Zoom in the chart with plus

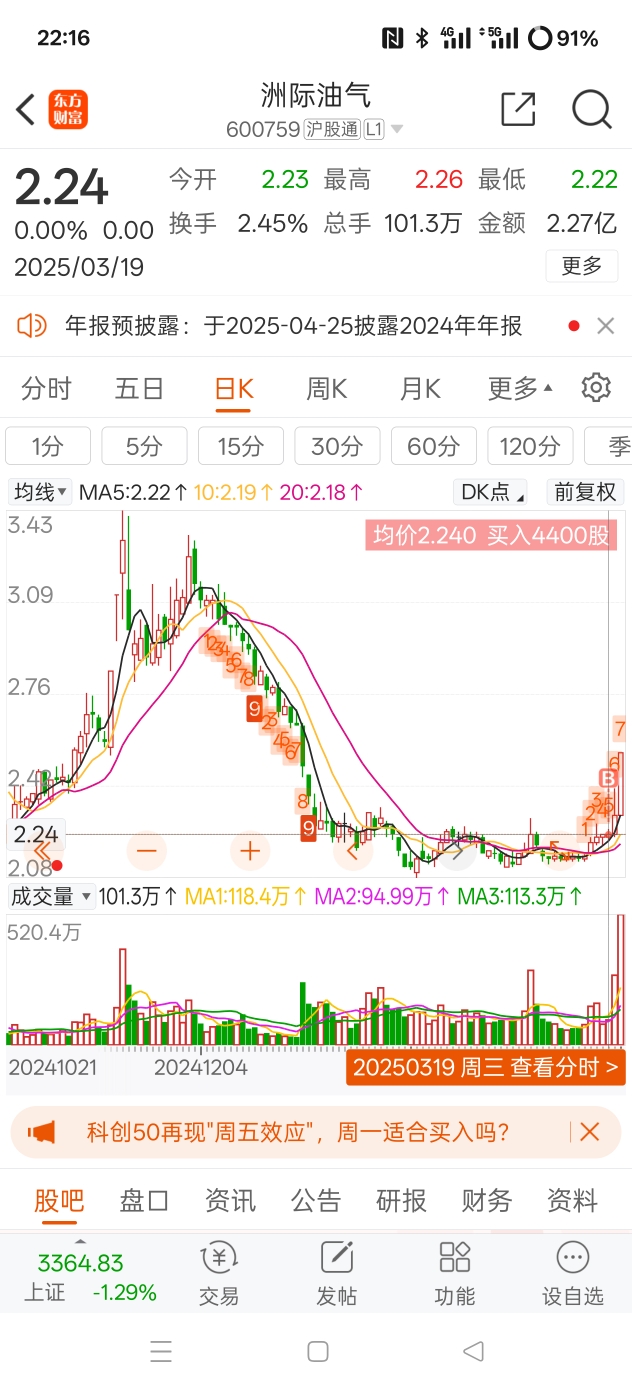(x=250, y=851)
